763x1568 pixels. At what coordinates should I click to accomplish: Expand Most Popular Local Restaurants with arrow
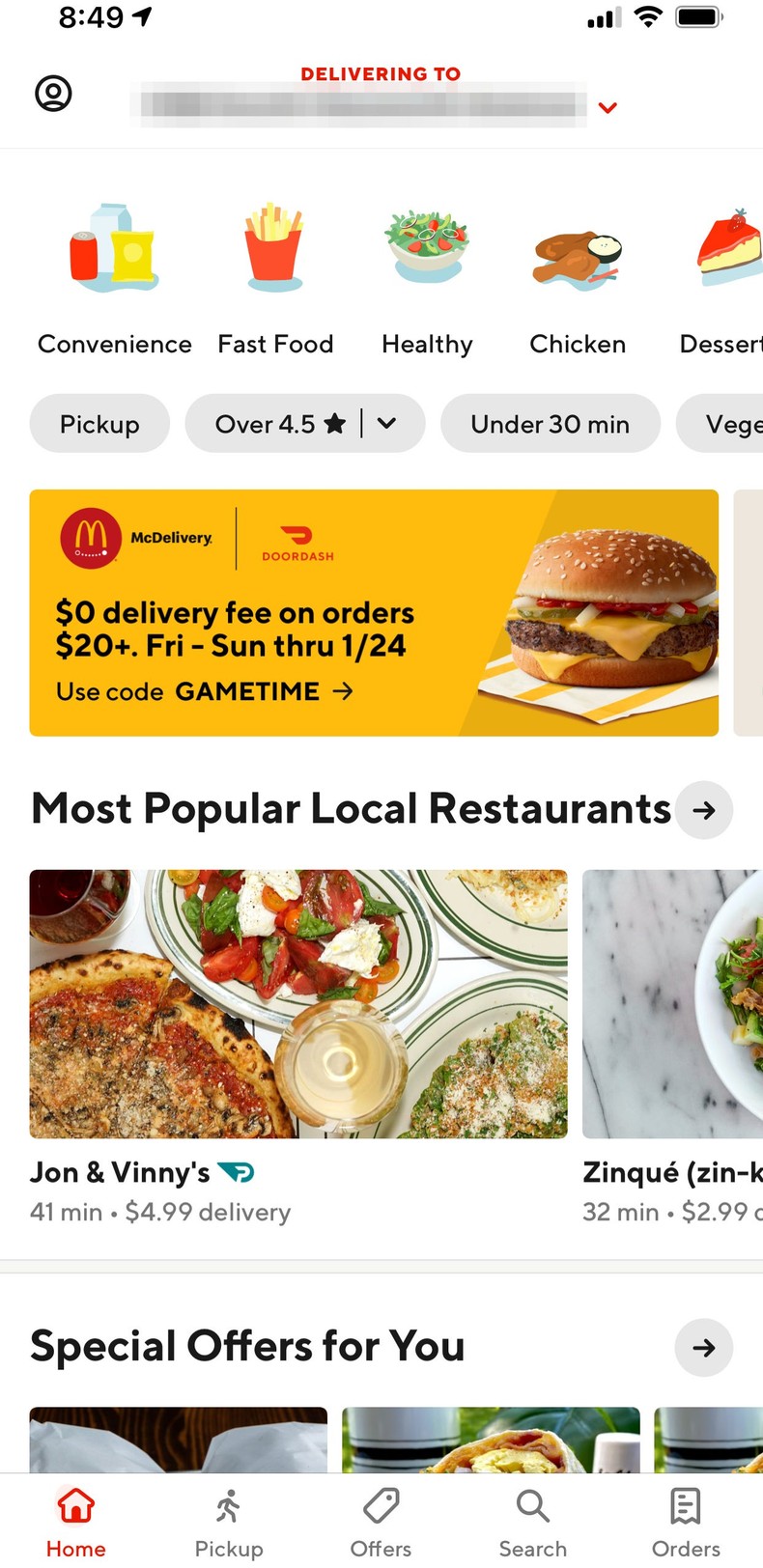[703, 809]
